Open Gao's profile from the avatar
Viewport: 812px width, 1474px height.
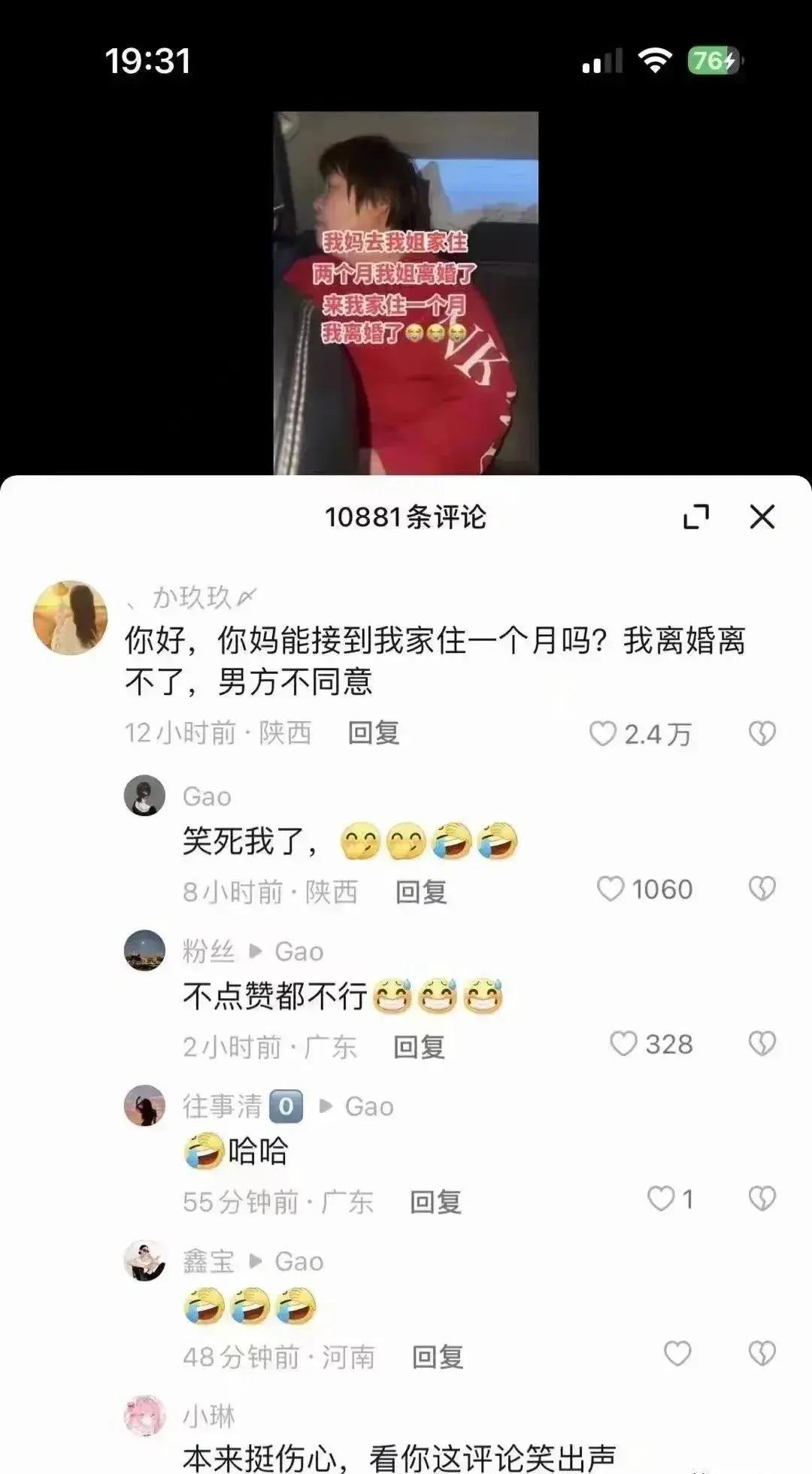click(x=144, y=795)
